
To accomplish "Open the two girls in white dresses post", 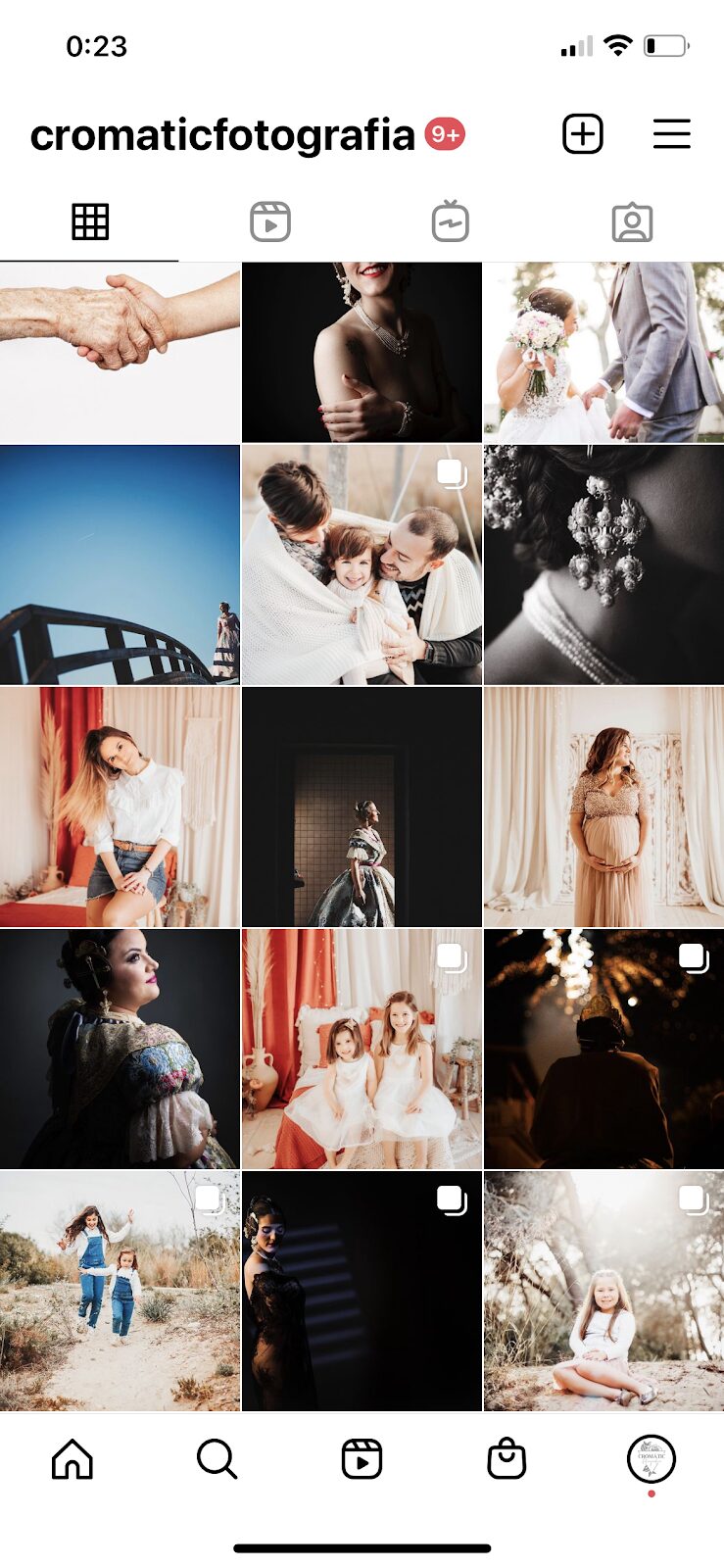I will point(362,1049).
